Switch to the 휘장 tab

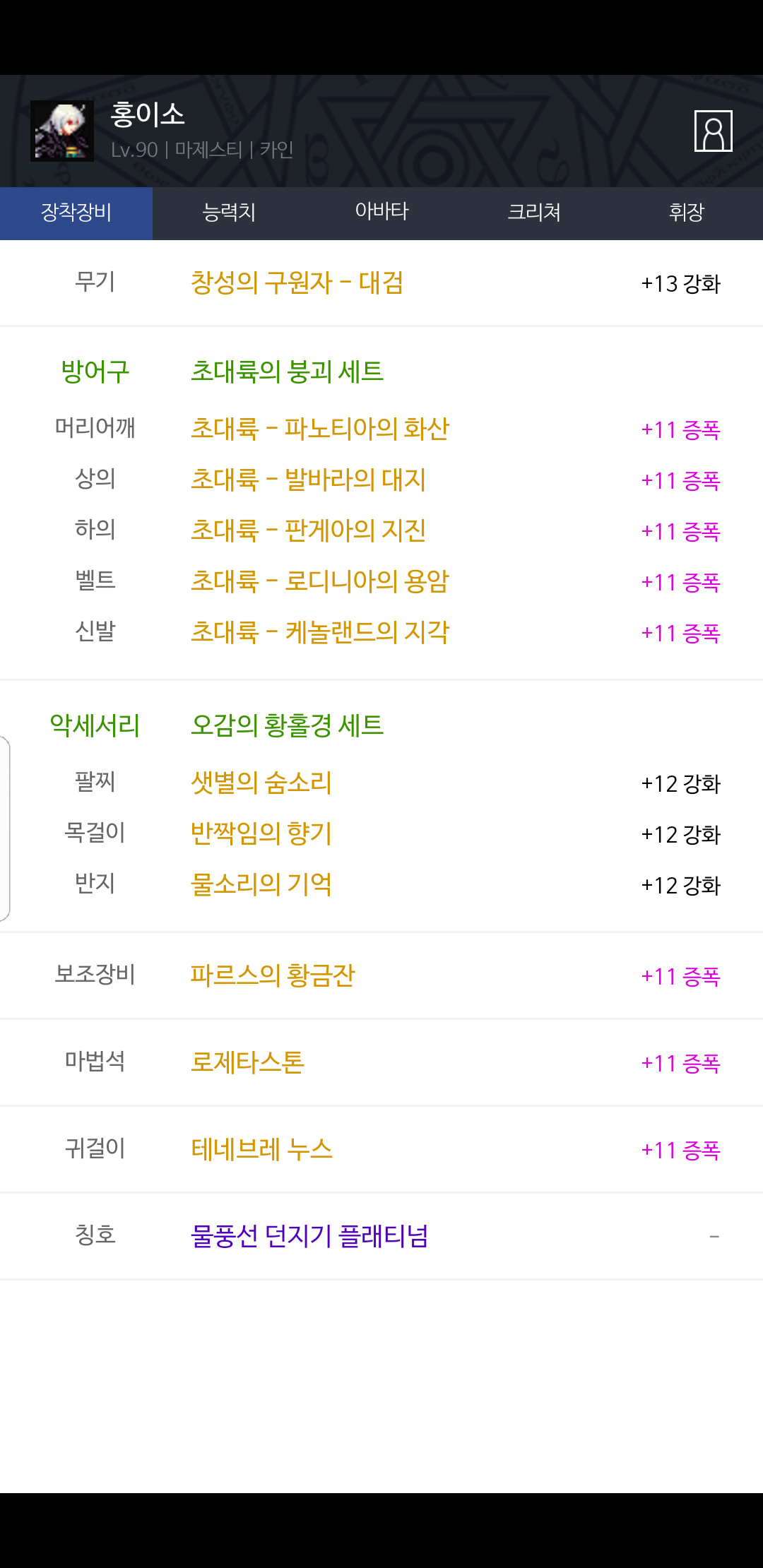point(687,213)
